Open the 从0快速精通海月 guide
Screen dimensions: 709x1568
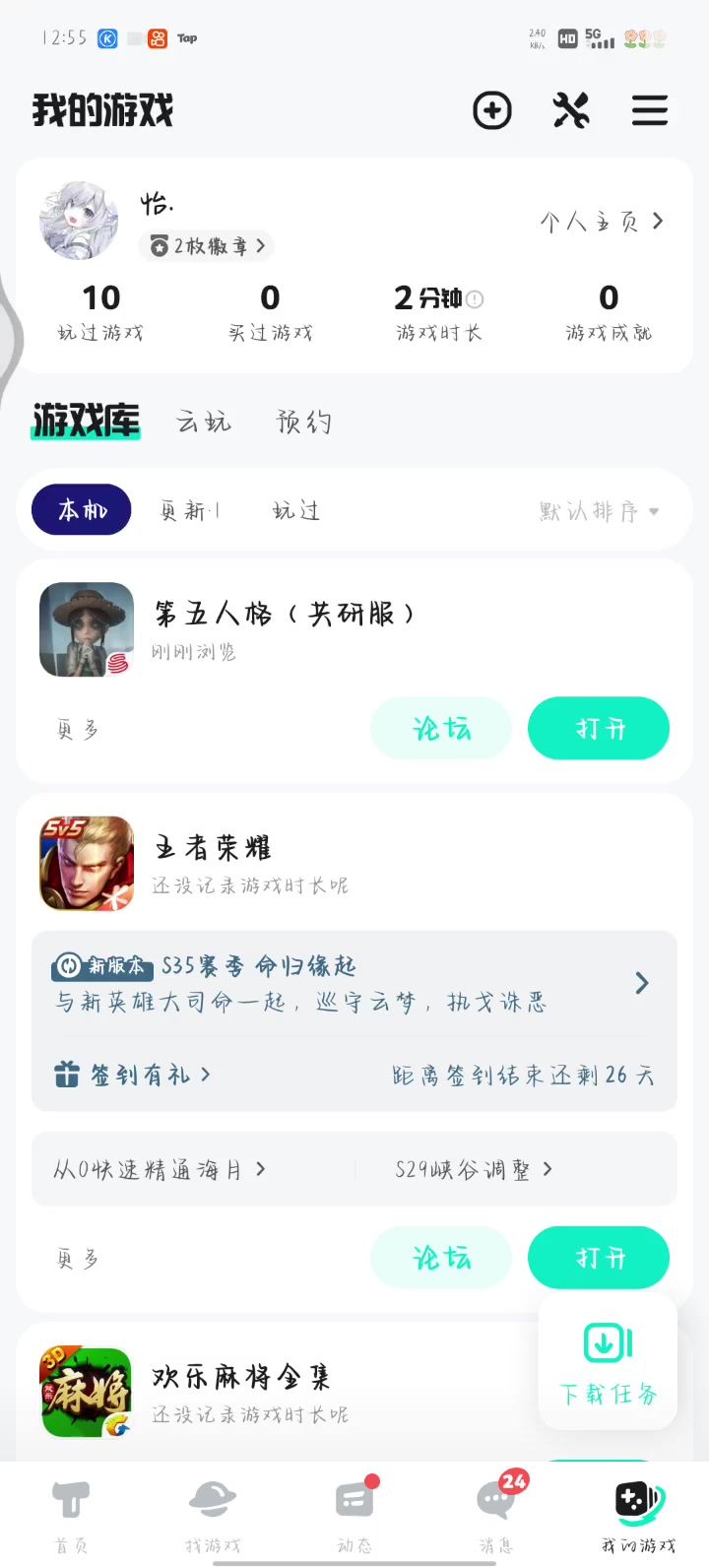[x=160, y=1169]
